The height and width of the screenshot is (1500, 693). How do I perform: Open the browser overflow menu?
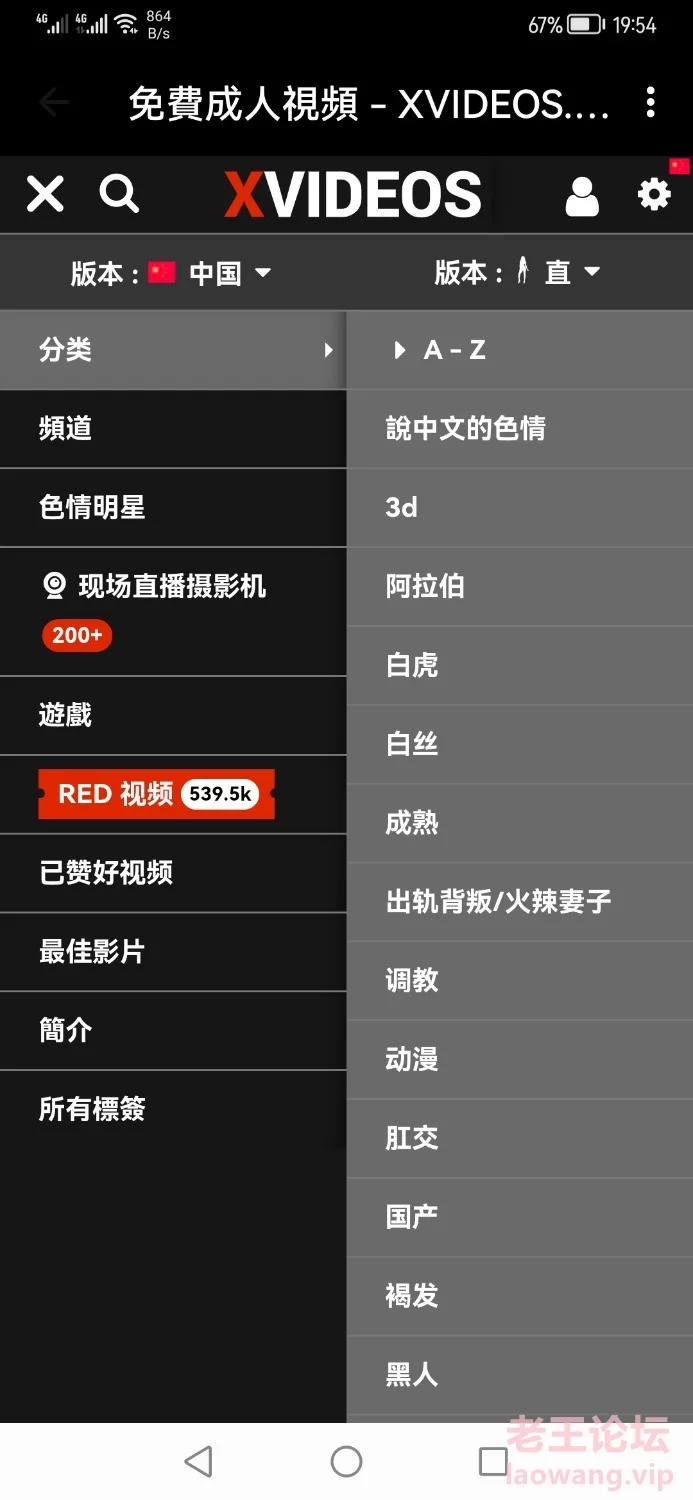click(651, 102)
